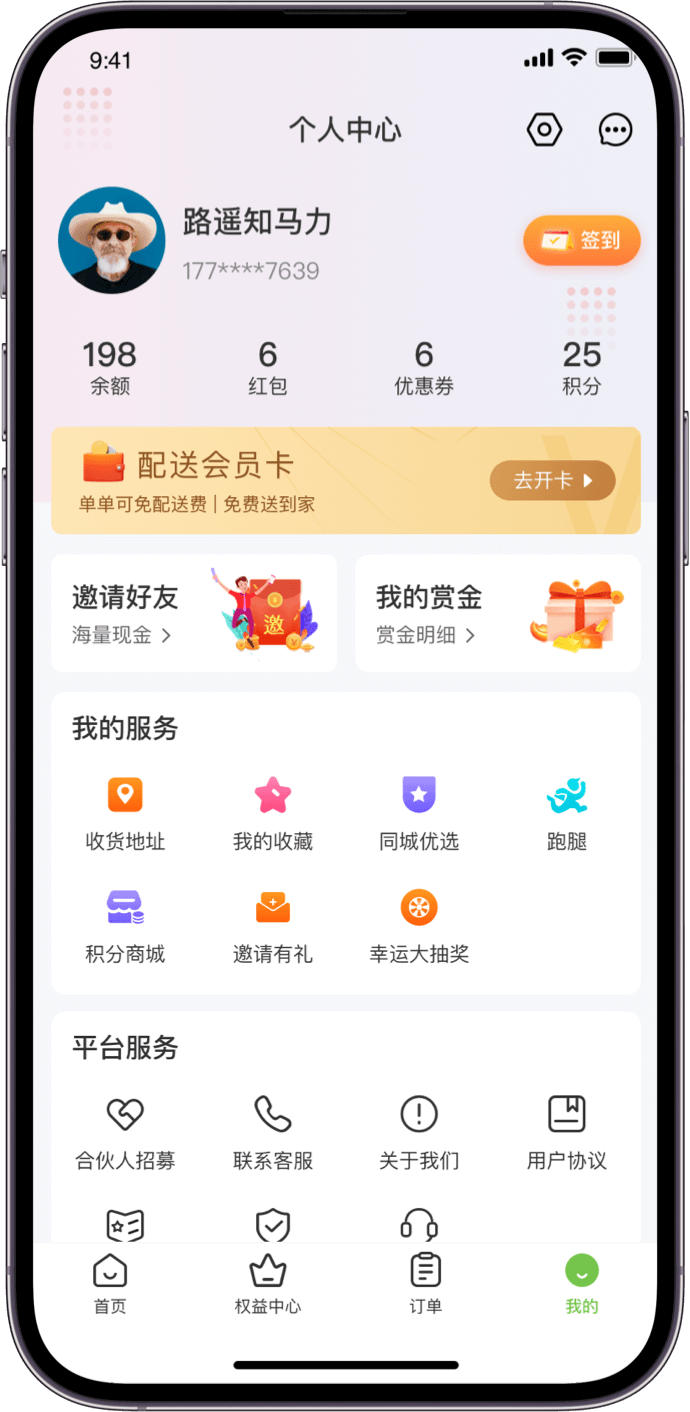Tap the 签到 check-in button
The image size is (690, 1412).
[x=581, y=241]
